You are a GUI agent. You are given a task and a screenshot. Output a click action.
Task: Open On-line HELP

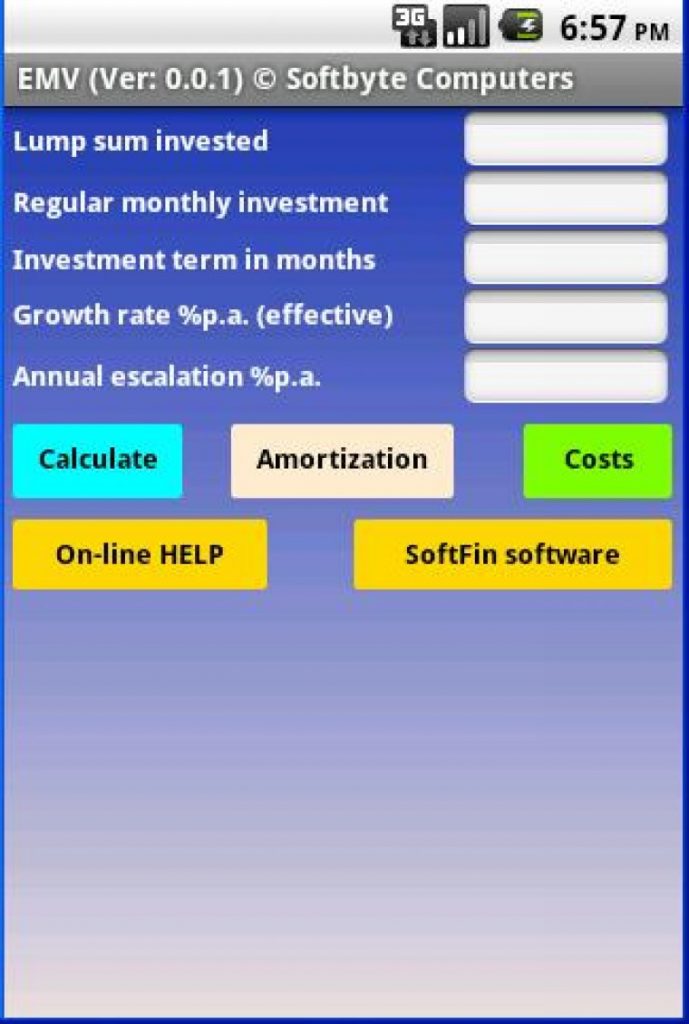(140, 554)
